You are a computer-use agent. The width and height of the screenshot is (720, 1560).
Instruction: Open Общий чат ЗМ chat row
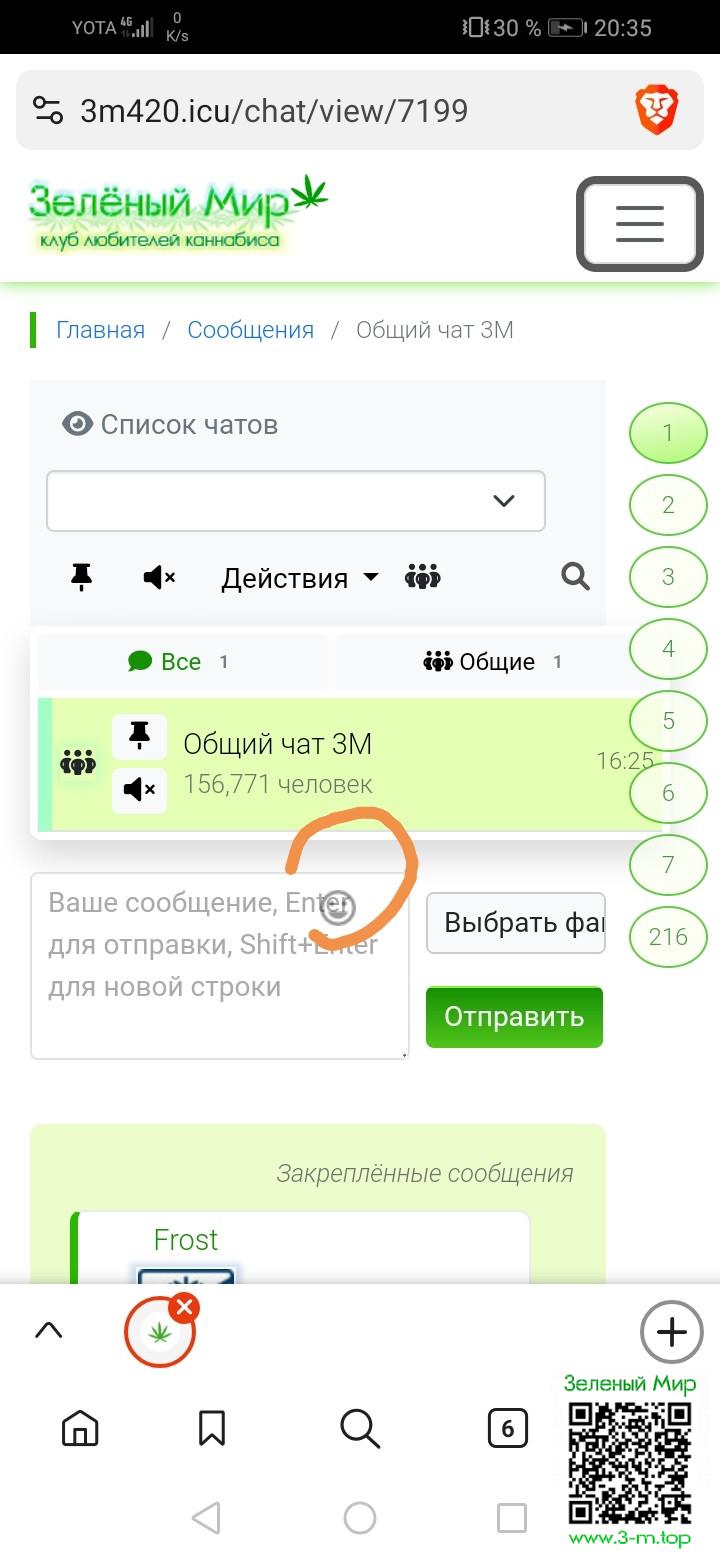tap(350, 764)
